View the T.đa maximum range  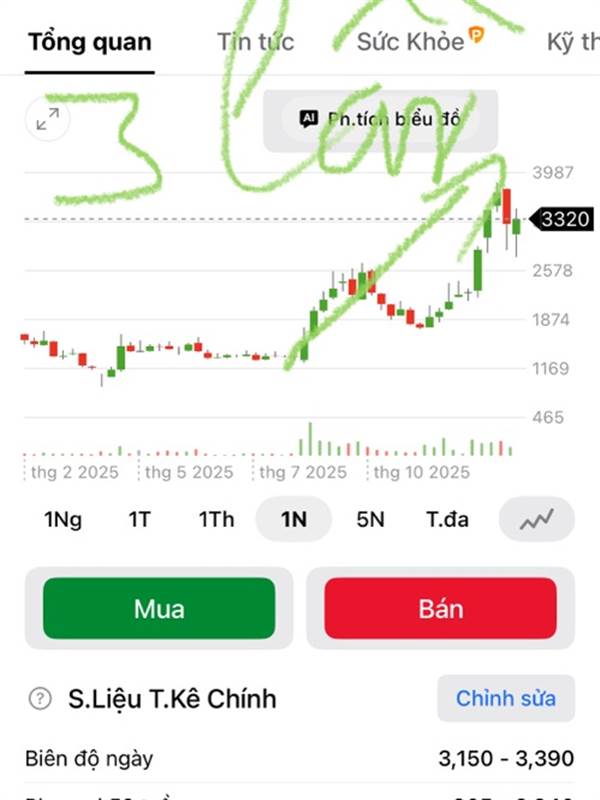(447, 519)
